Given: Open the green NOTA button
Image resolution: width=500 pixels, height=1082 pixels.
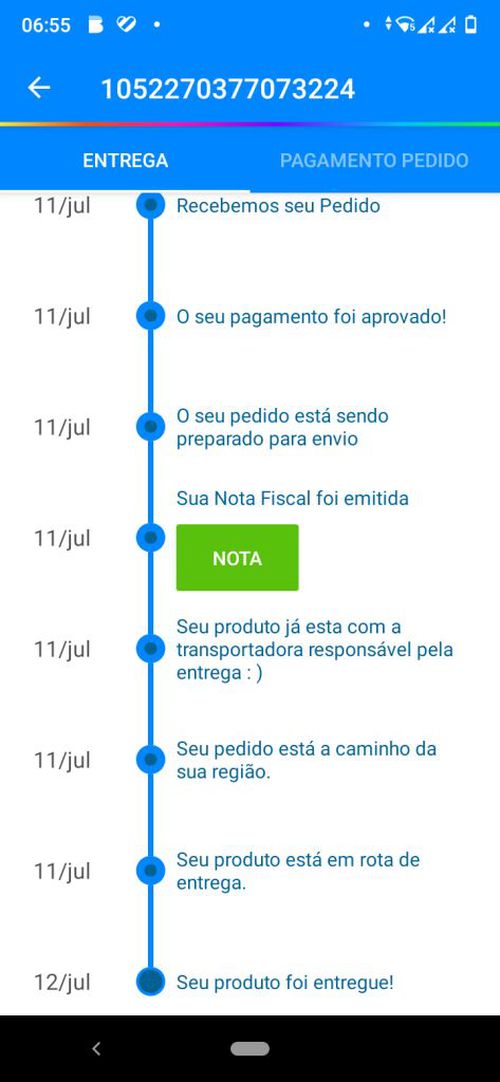Looking at the screenshot, I should 237,558.
